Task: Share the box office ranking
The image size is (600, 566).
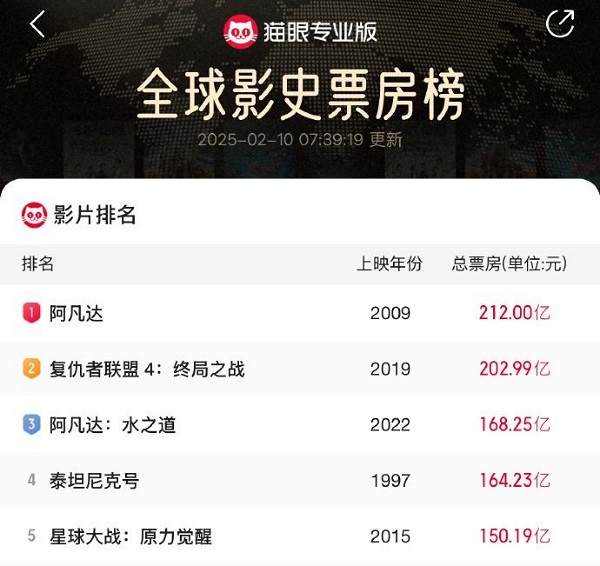Action: pyautogui.click(x=560, y=24)
